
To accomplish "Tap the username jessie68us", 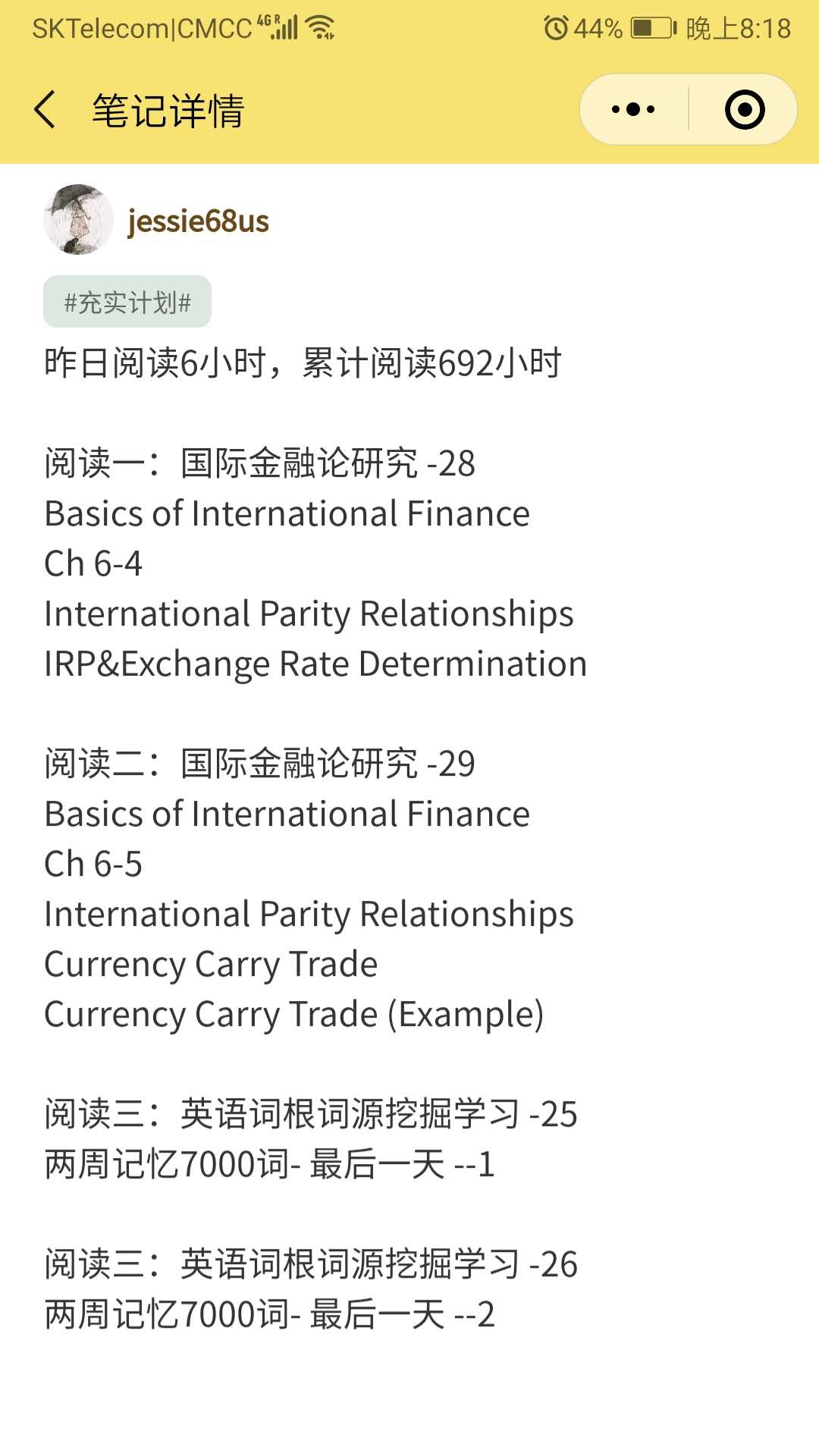I will click(198, 221).
